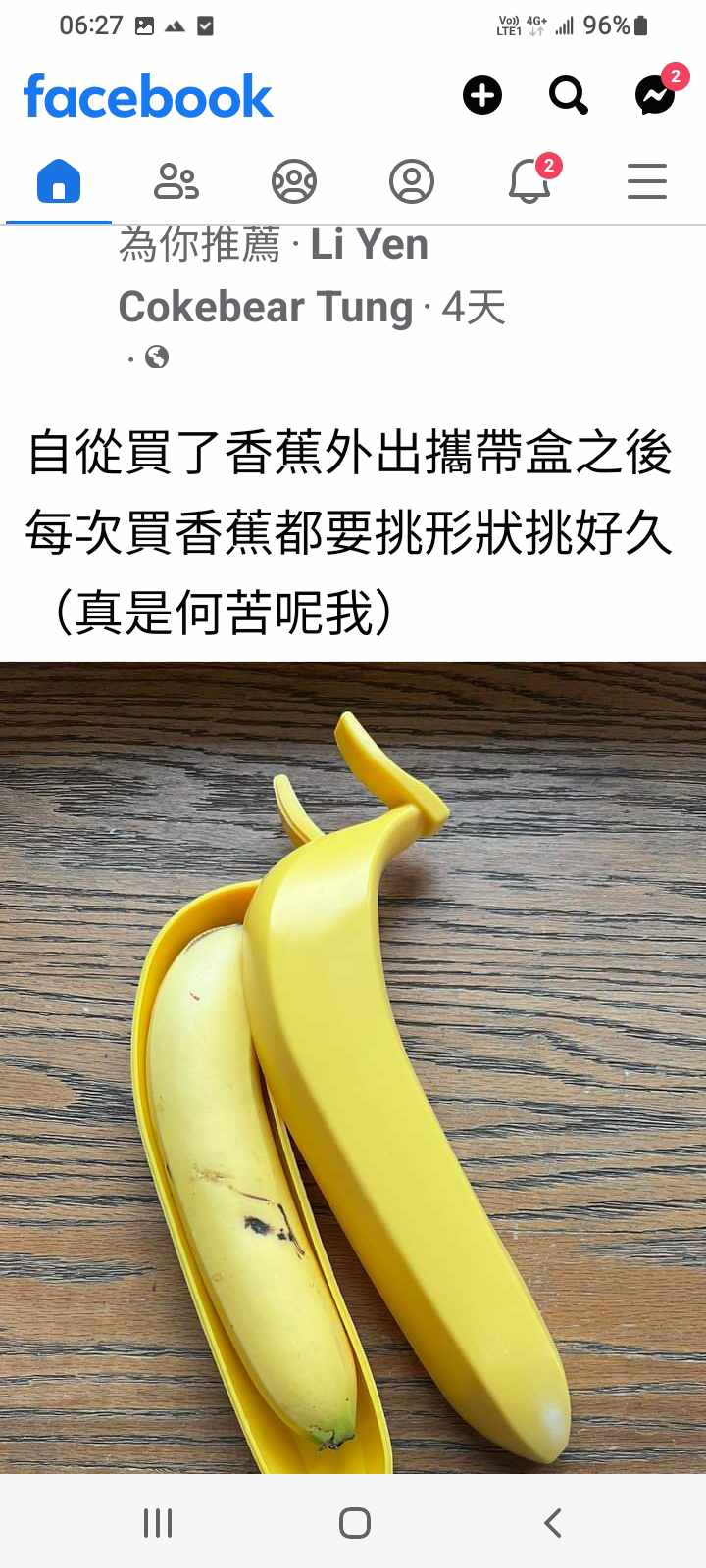This screenshot has height=1568, width=706.
Task: Create a new post with plus icon
Action: (x=481, y=95)
